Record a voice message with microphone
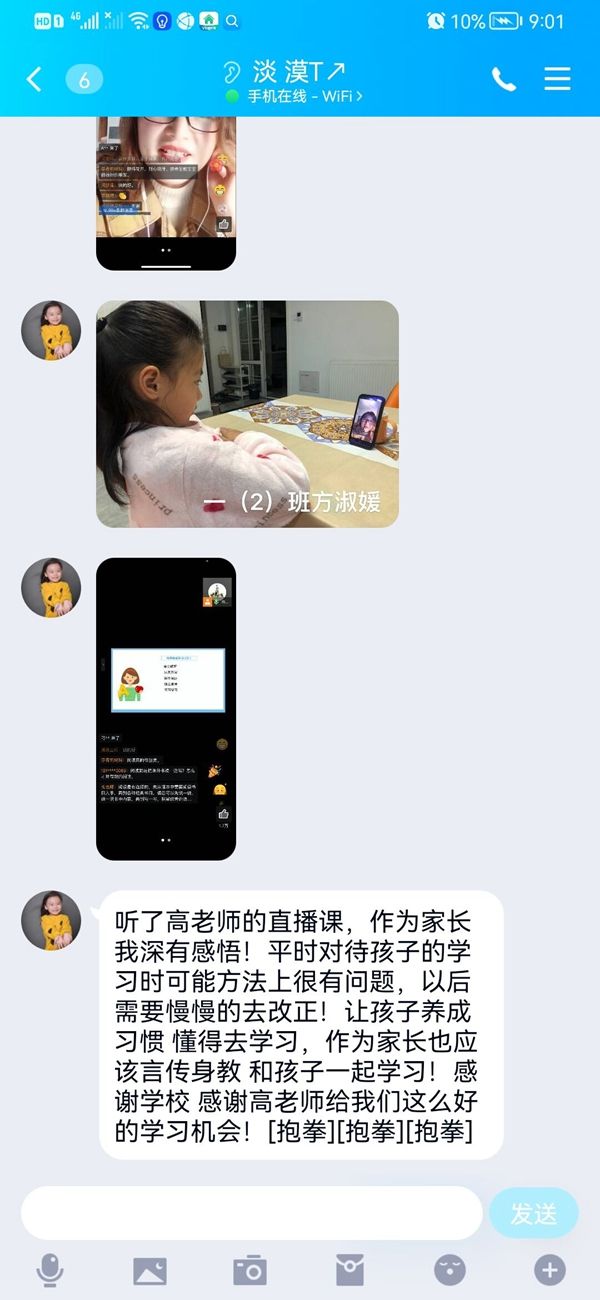The width and height of the screenshot is (600, 1300). (50, 1270)
